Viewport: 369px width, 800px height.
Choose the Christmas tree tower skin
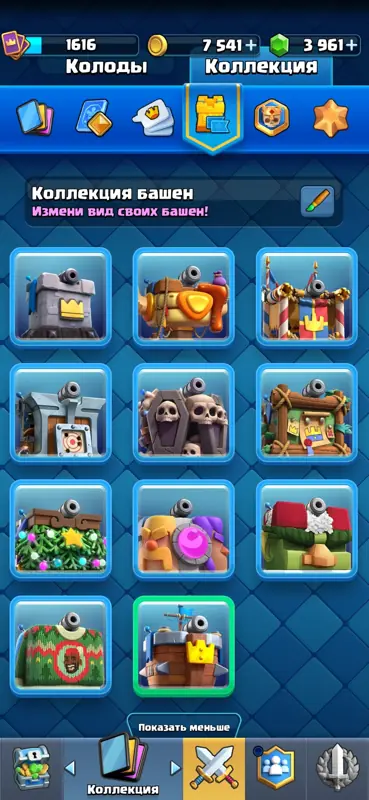[61, 529]
